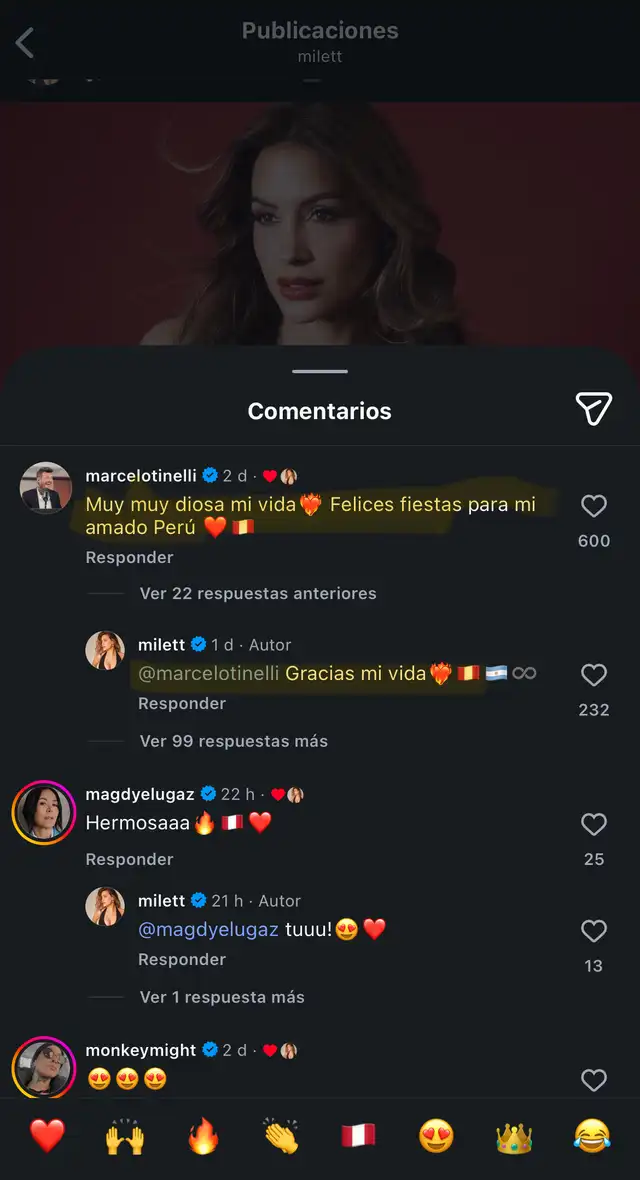
Task: Open marcelotinelli's profile via username
Action: click(x=141, y=476)
